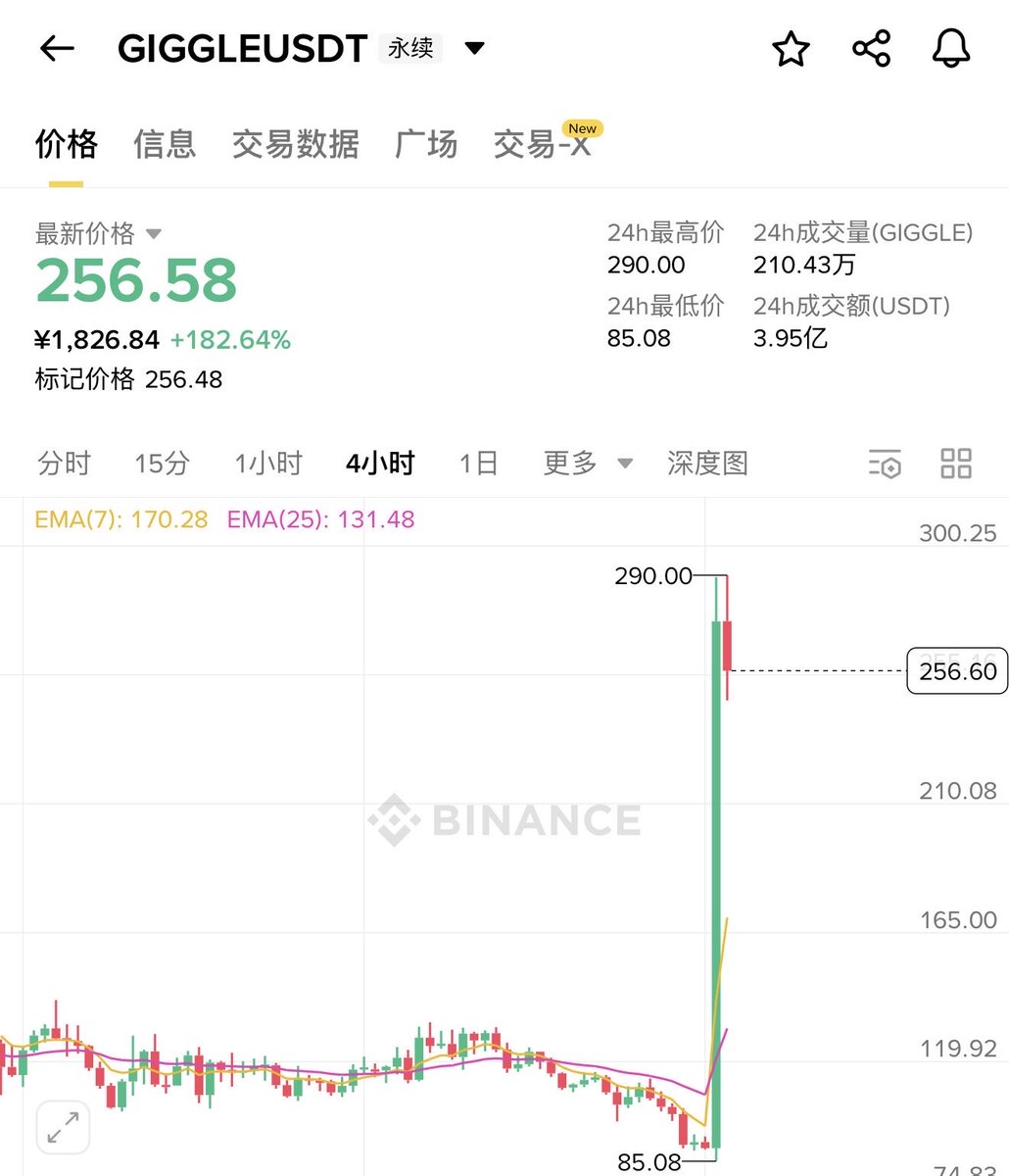
Task: Open the chart indicator settings icon
Action: [x=885, y=464]
